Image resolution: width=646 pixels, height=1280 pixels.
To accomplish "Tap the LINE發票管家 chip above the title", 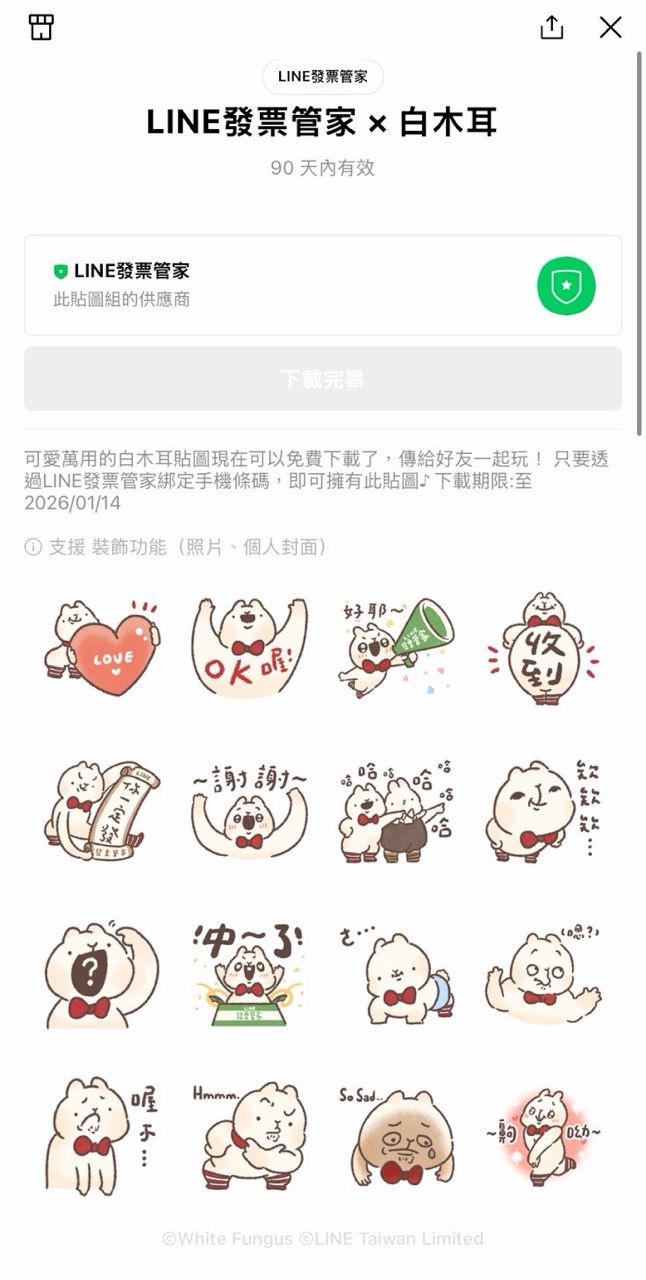I will [x=323, y=77].
